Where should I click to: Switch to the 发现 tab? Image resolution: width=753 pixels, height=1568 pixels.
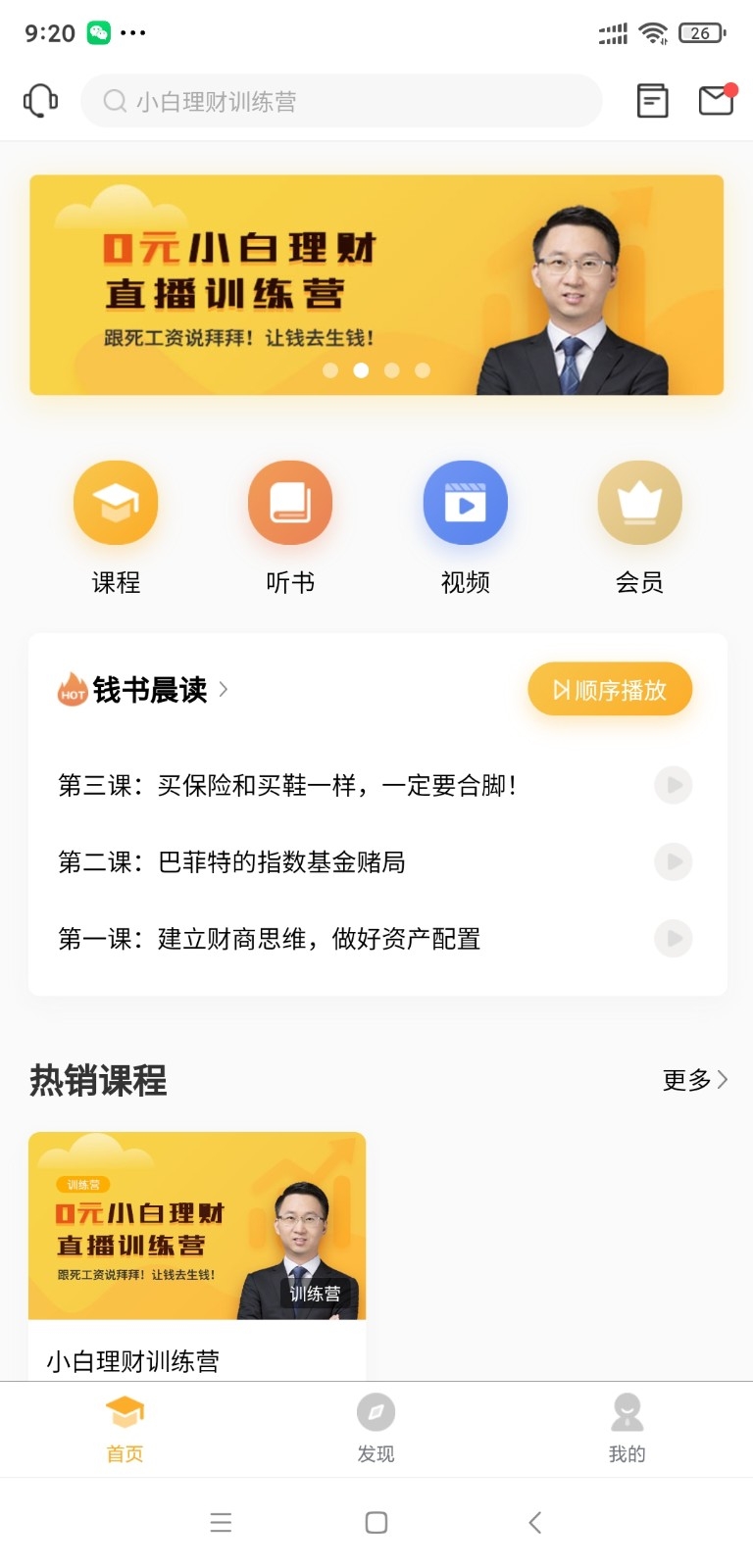[x=376, y=1430]
